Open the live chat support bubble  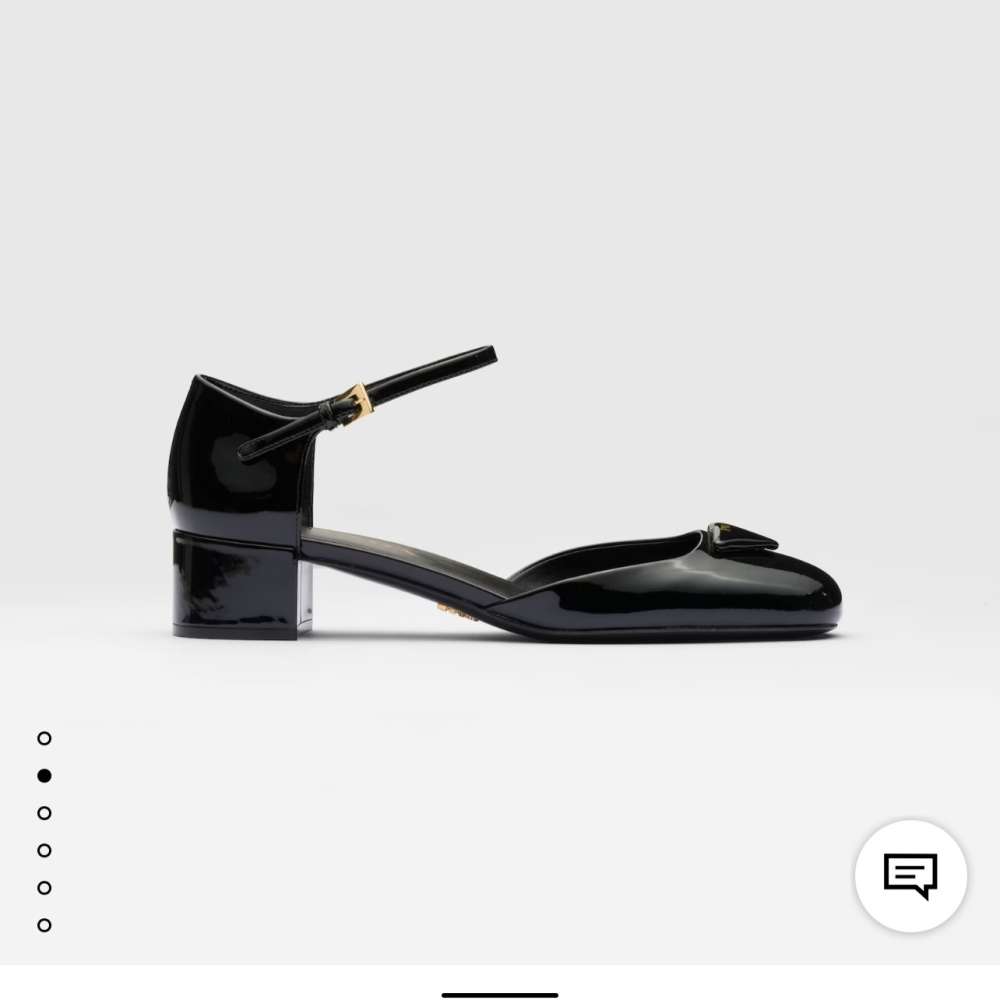[910, 875]
